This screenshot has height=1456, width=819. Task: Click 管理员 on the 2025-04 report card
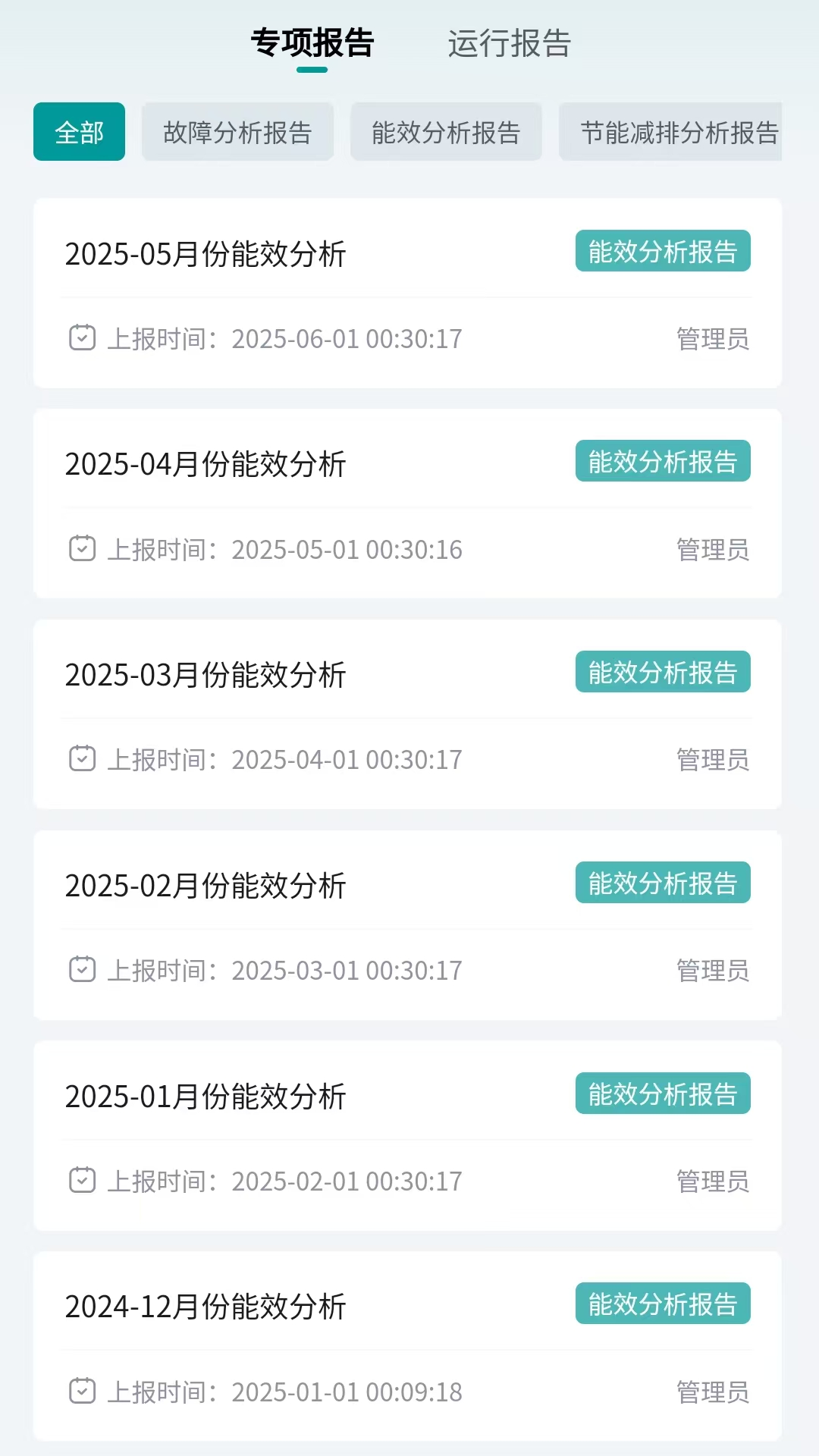(x=711, y=550)
